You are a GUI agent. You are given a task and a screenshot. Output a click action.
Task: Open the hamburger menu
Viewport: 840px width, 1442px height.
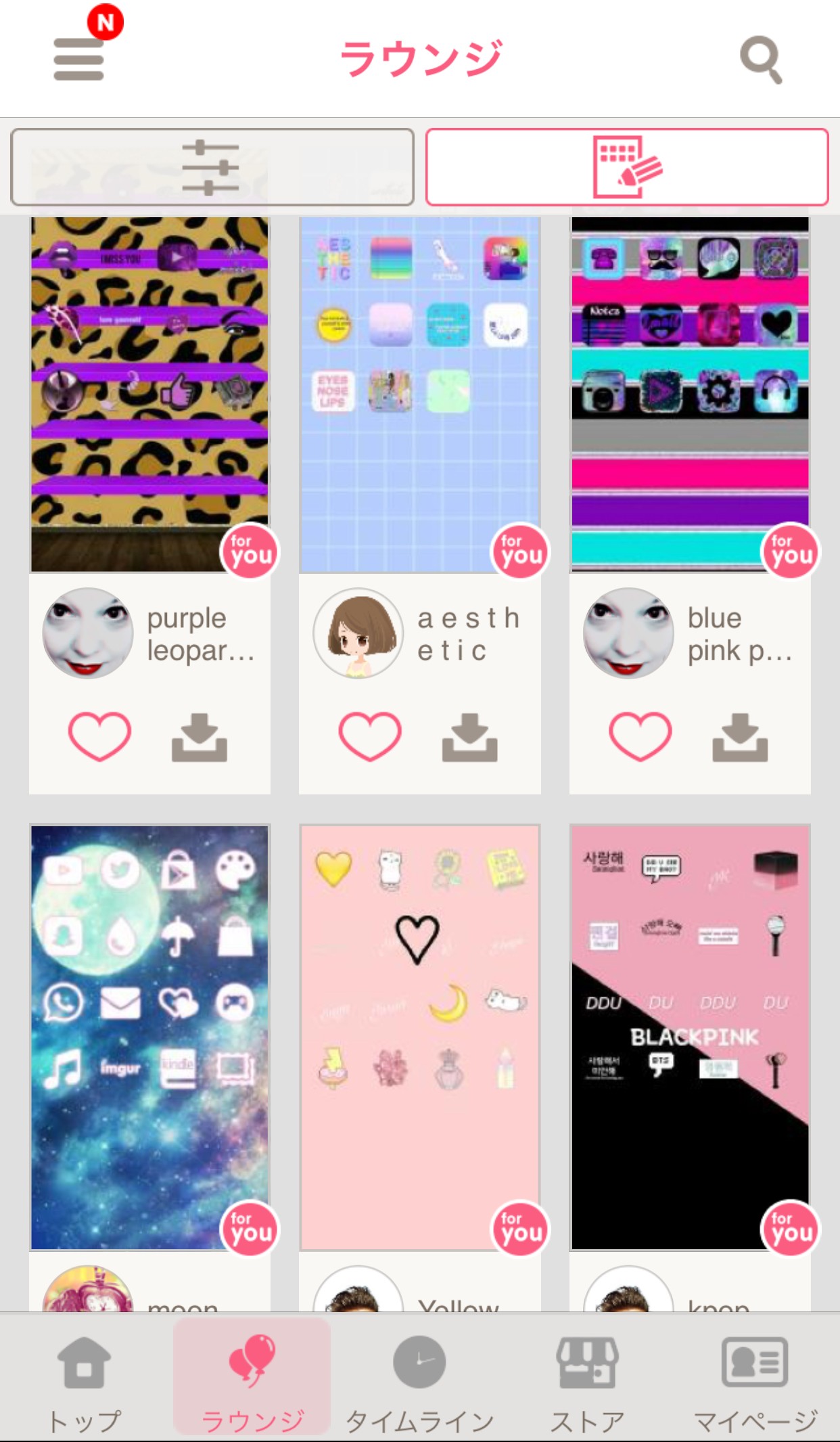78,59
